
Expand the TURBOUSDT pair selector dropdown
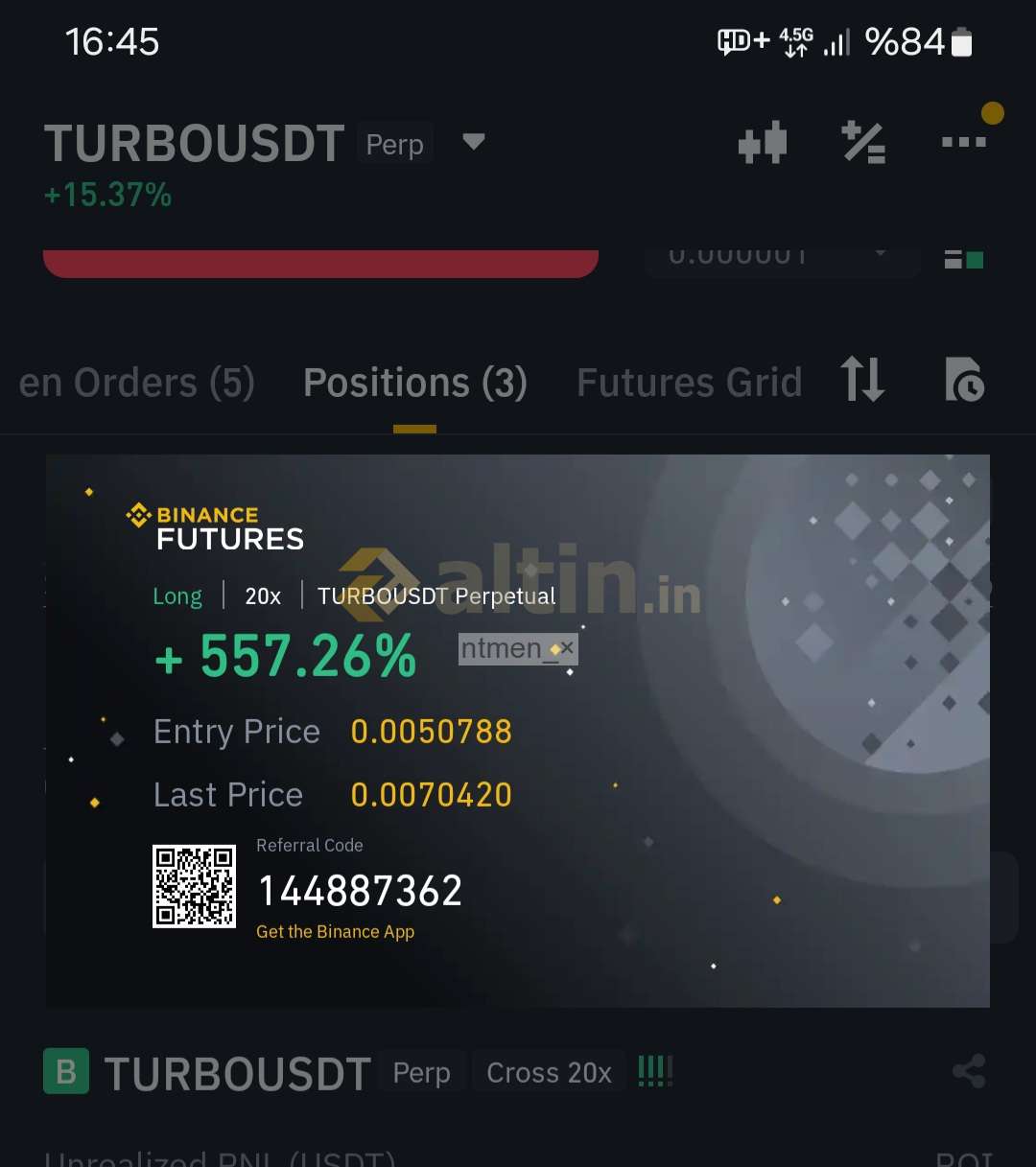point(473,142)
